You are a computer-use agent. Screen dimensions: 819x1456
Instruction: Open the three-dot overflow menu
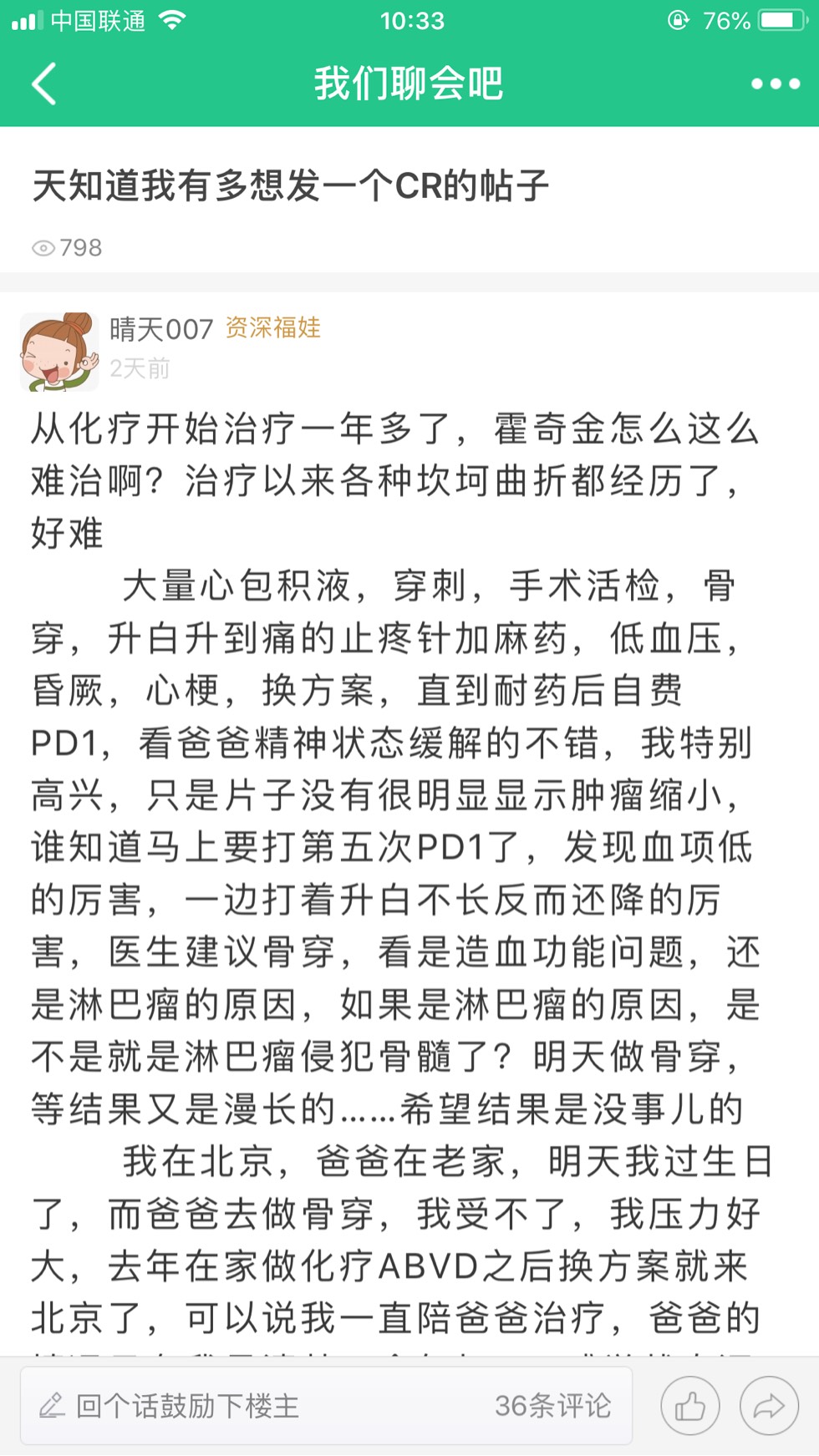[x=775, y=84]
